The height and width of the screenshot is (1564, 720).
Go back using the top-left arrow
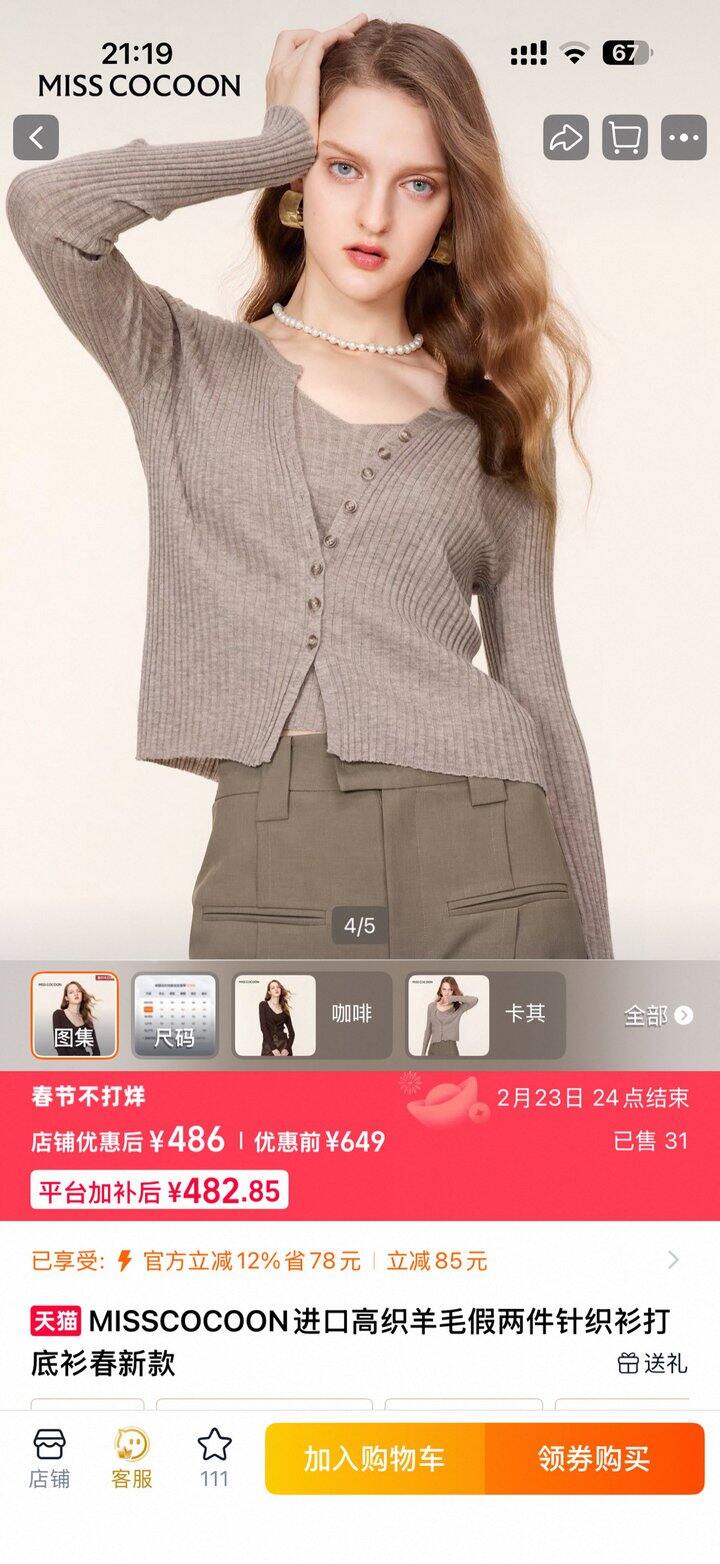pos(36,138)
